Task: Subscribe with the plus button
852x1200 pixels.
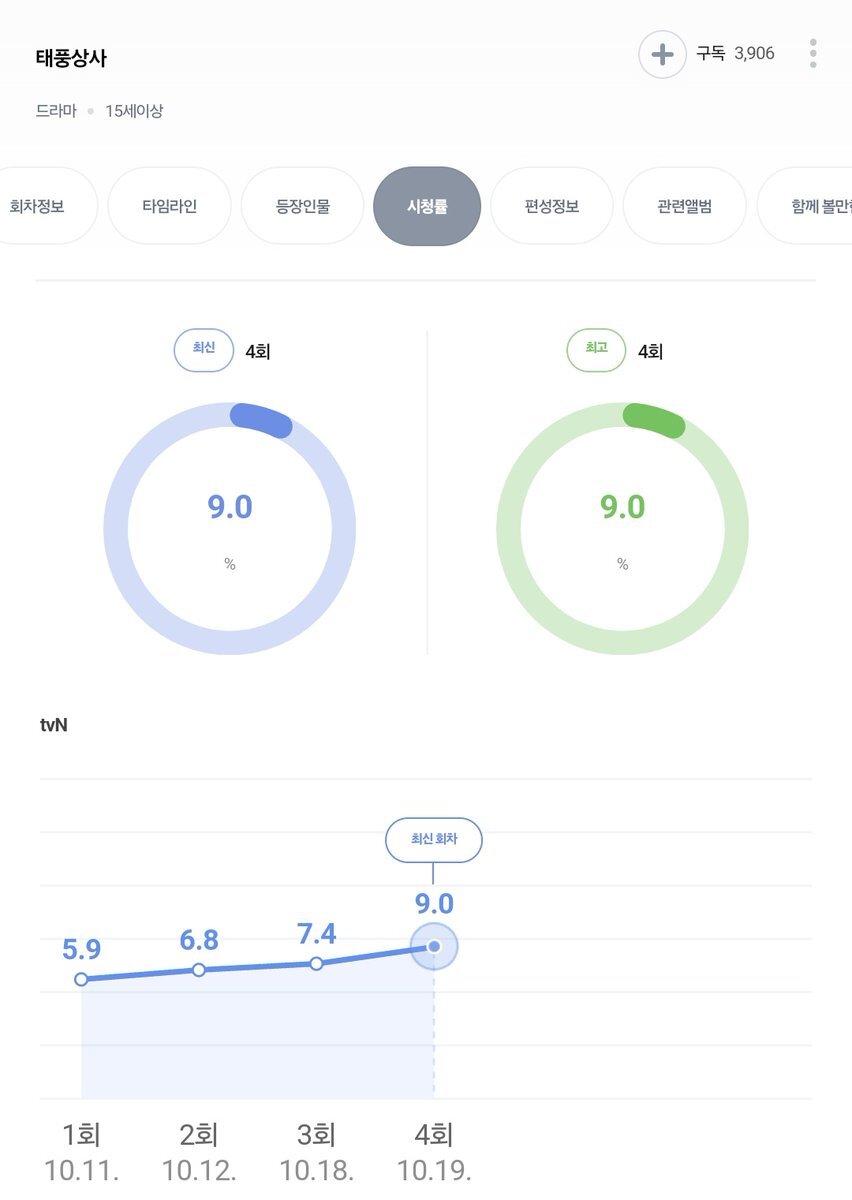Action: point(662,54)
